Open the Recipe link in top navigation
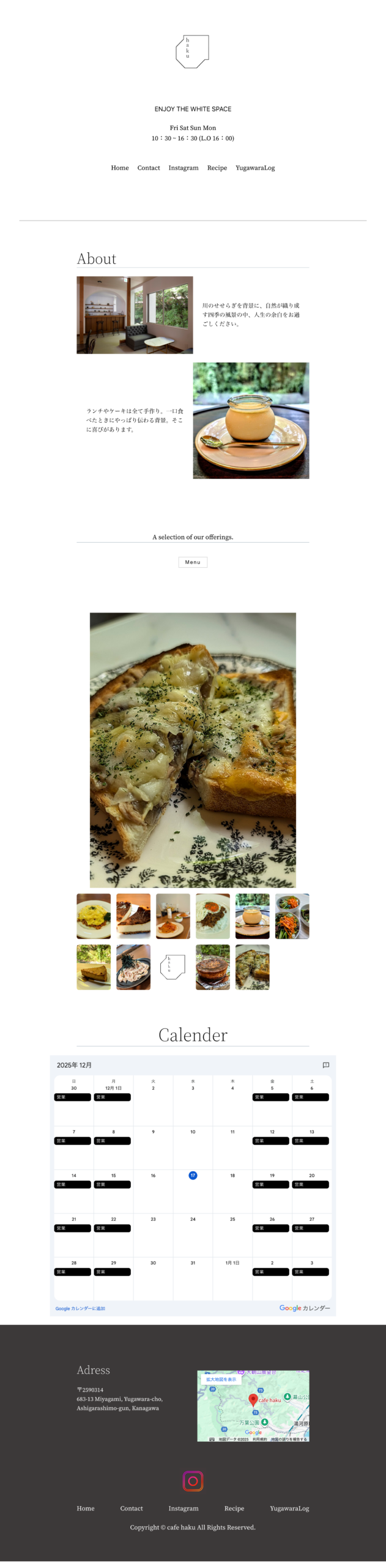Image resolution: width=386 pixels, height=1568 pixels. [217, 167]
